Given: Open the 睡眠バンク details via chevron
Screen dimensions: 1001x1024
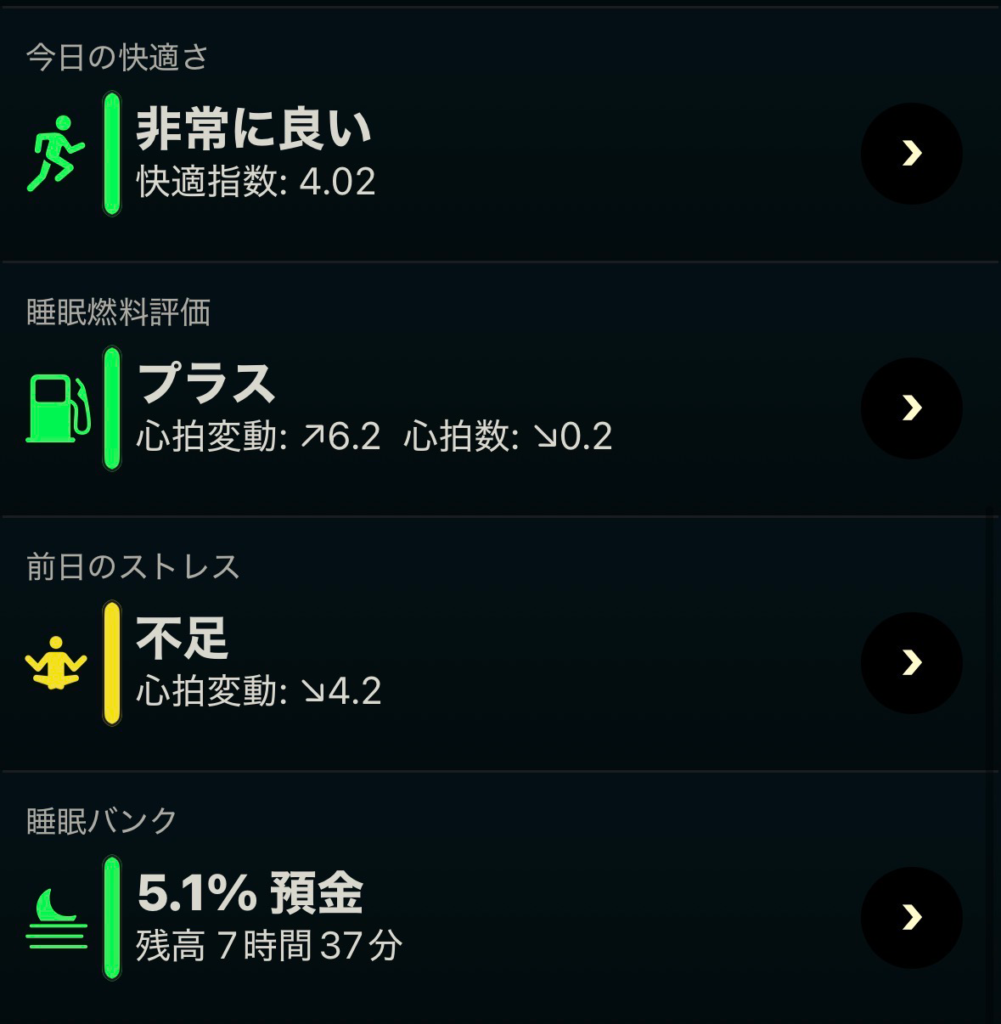Looking at the screenshot, I should [911, 917].
